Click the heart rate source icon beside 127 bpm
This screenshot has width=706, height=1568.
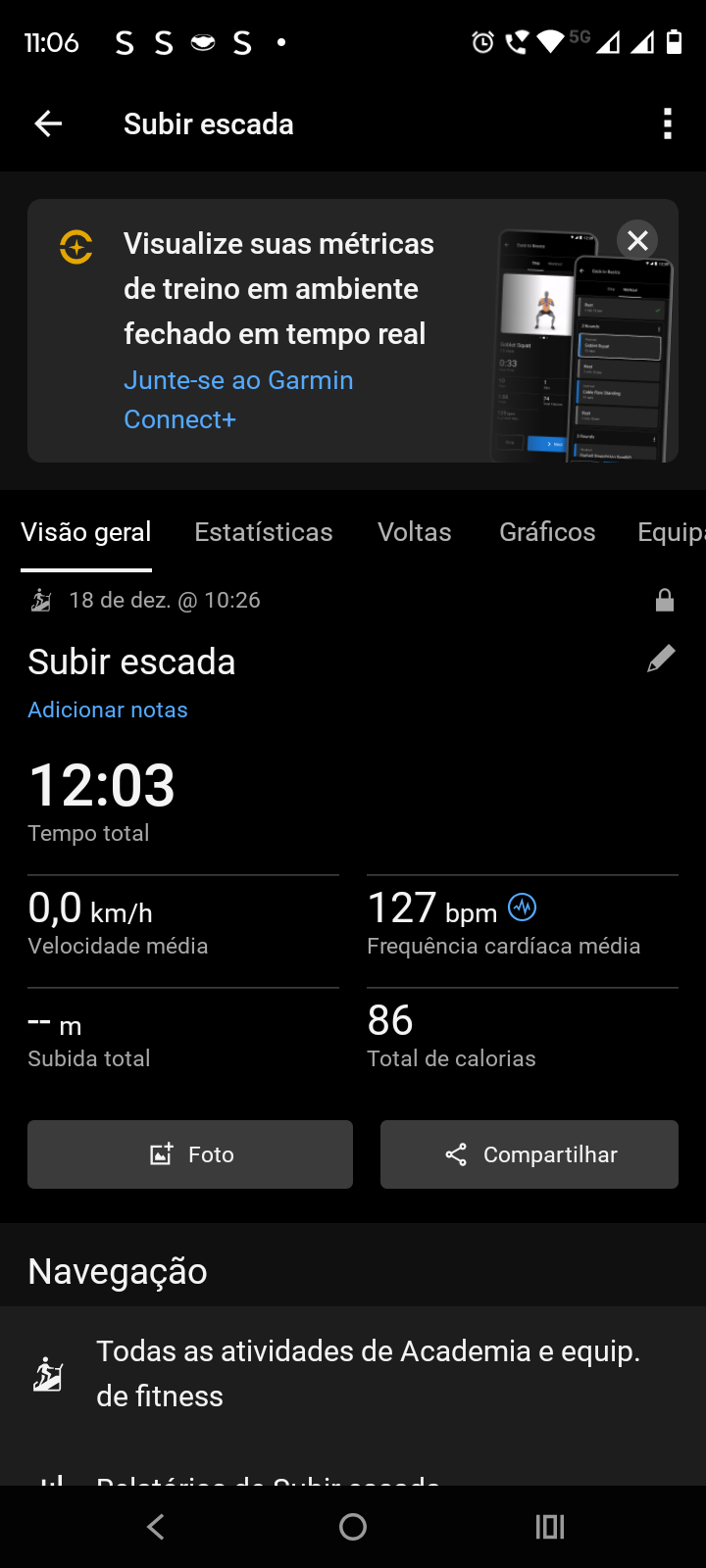click(x=523, y=906)
